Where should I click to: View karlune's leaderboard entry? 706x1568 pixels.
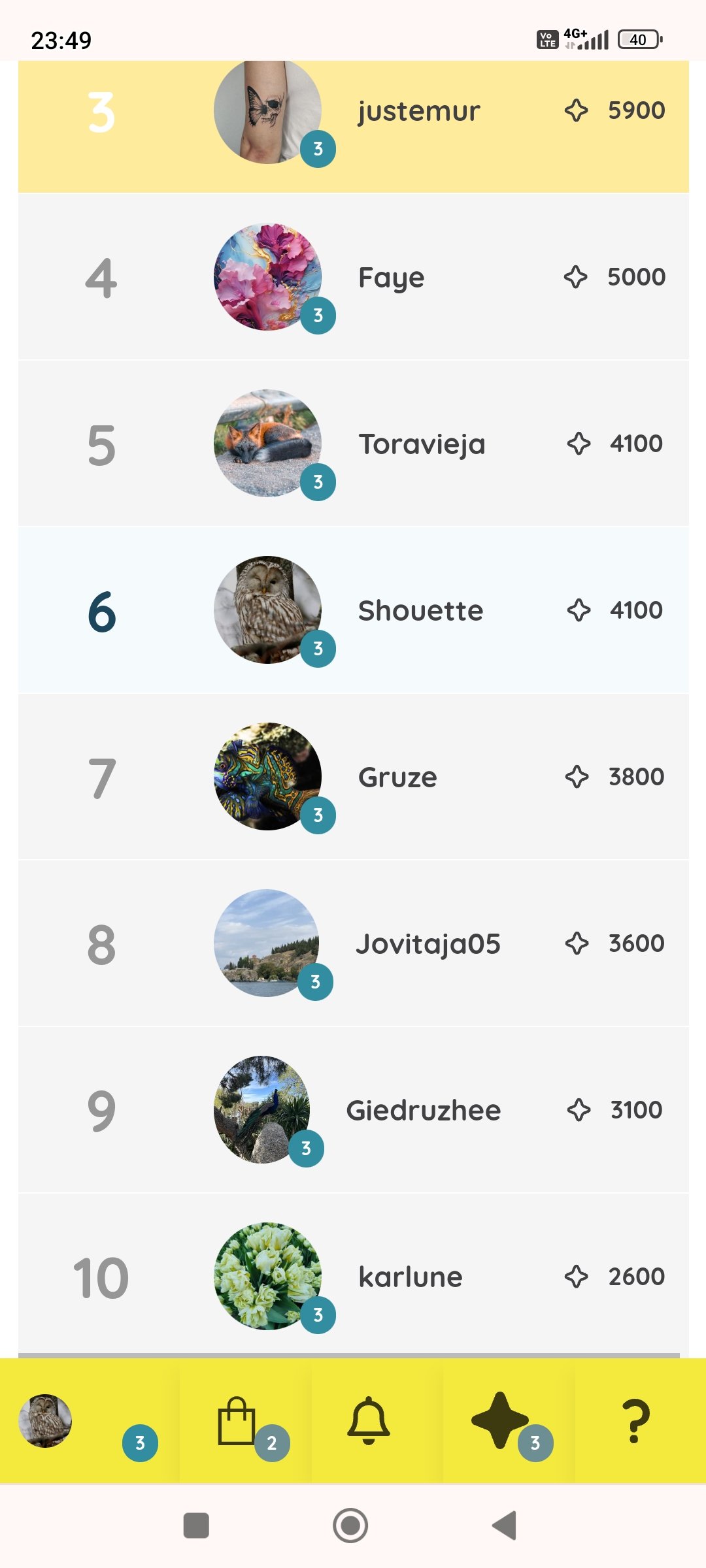tap(353, 1275)
